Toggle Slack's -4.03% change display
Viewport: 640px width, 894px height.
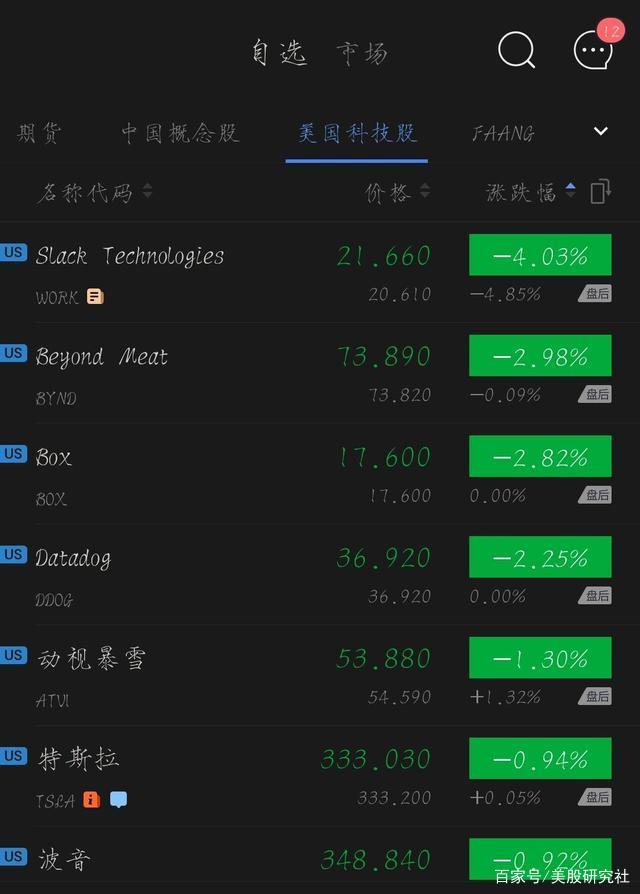tap(540, 255)
